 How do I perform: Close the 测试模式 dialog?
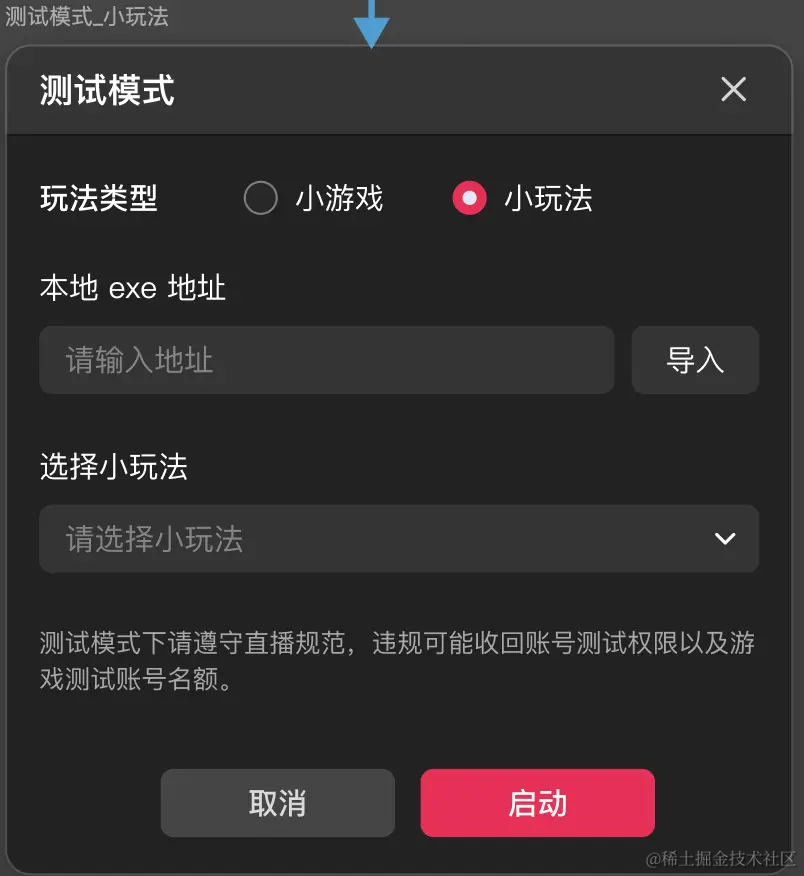(733, 90)
